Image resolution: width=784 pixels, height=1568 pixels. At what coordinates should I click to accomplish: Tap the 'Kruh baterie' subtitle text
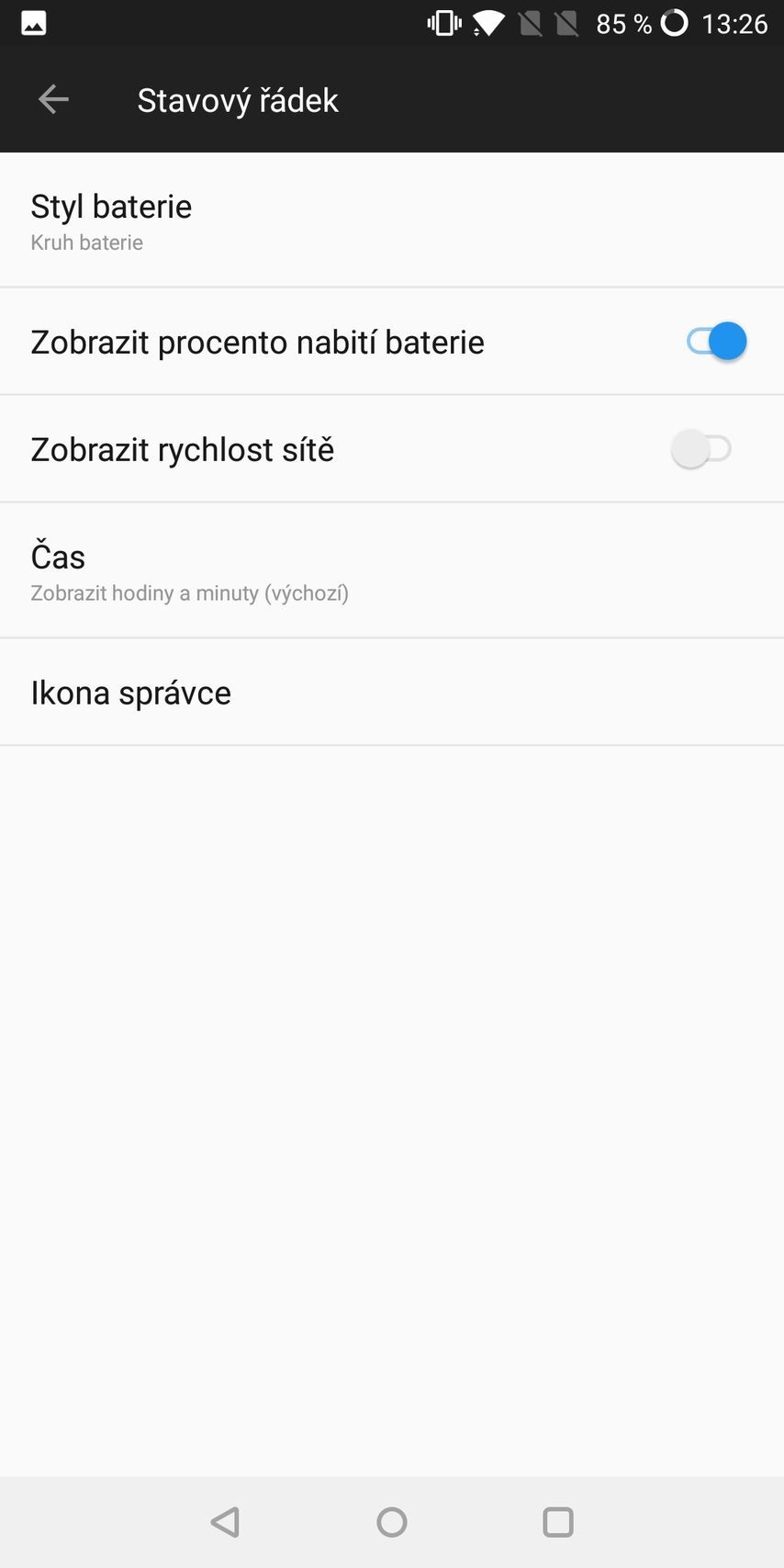pyautogui.click(x=87, y=242)
